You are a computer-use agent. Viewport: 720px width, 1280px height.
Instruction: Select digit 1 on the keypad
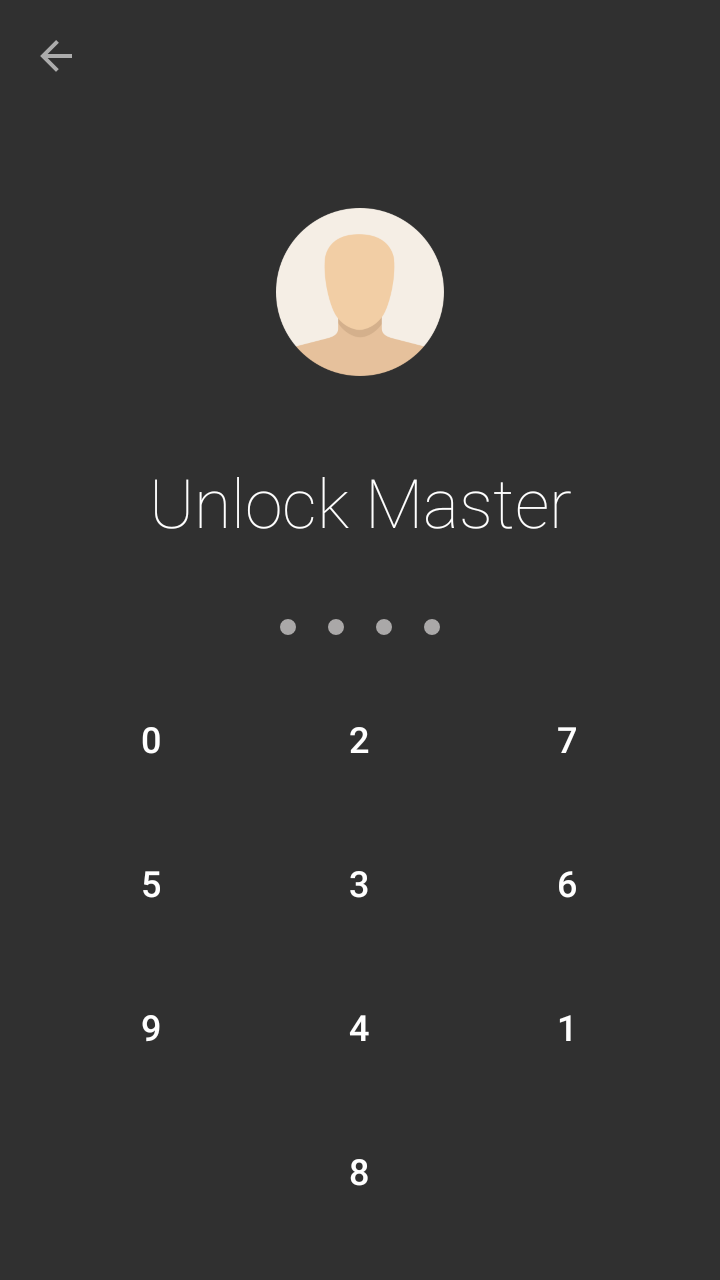[x=567, y=1029]
